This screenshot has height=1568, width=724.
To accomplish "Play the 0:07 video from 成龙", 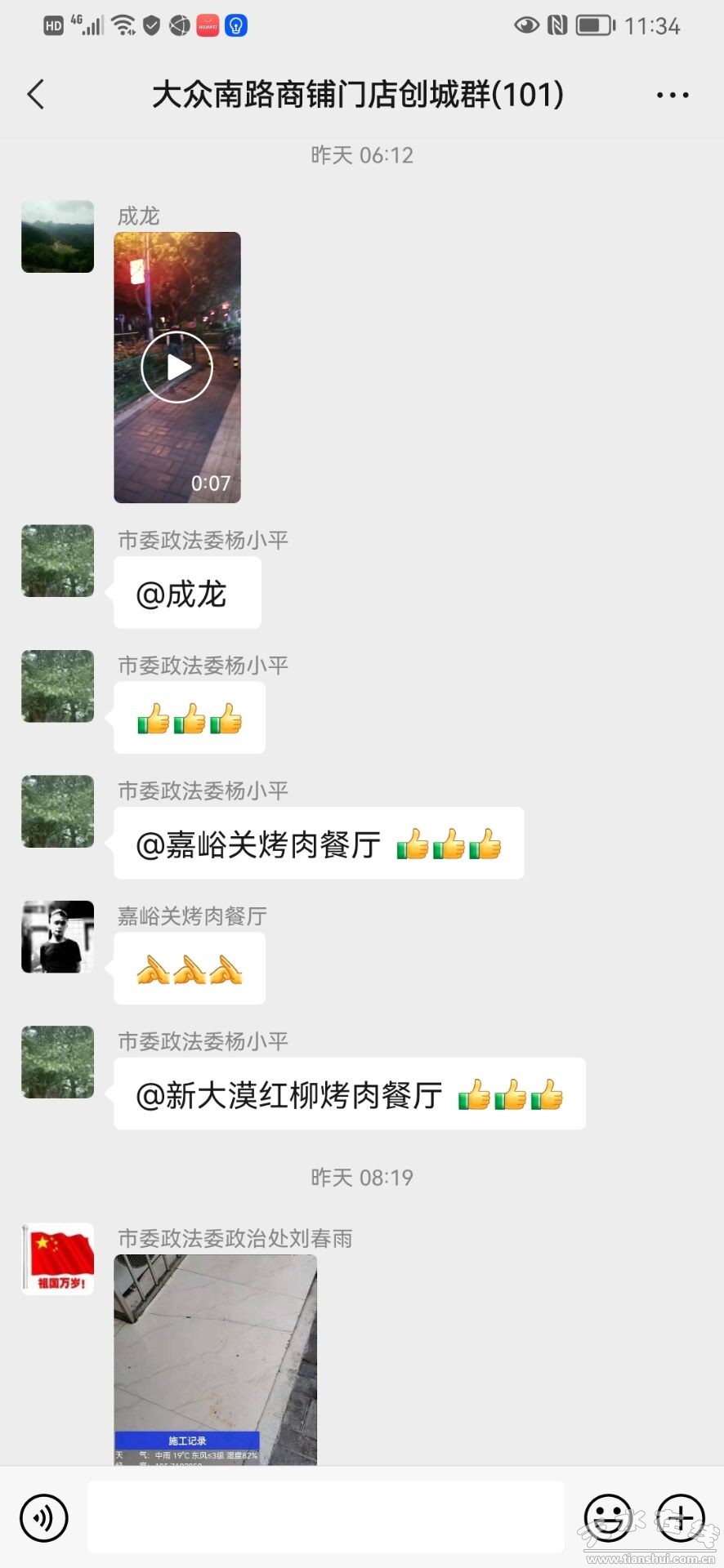I will click(x=177, y=367).
